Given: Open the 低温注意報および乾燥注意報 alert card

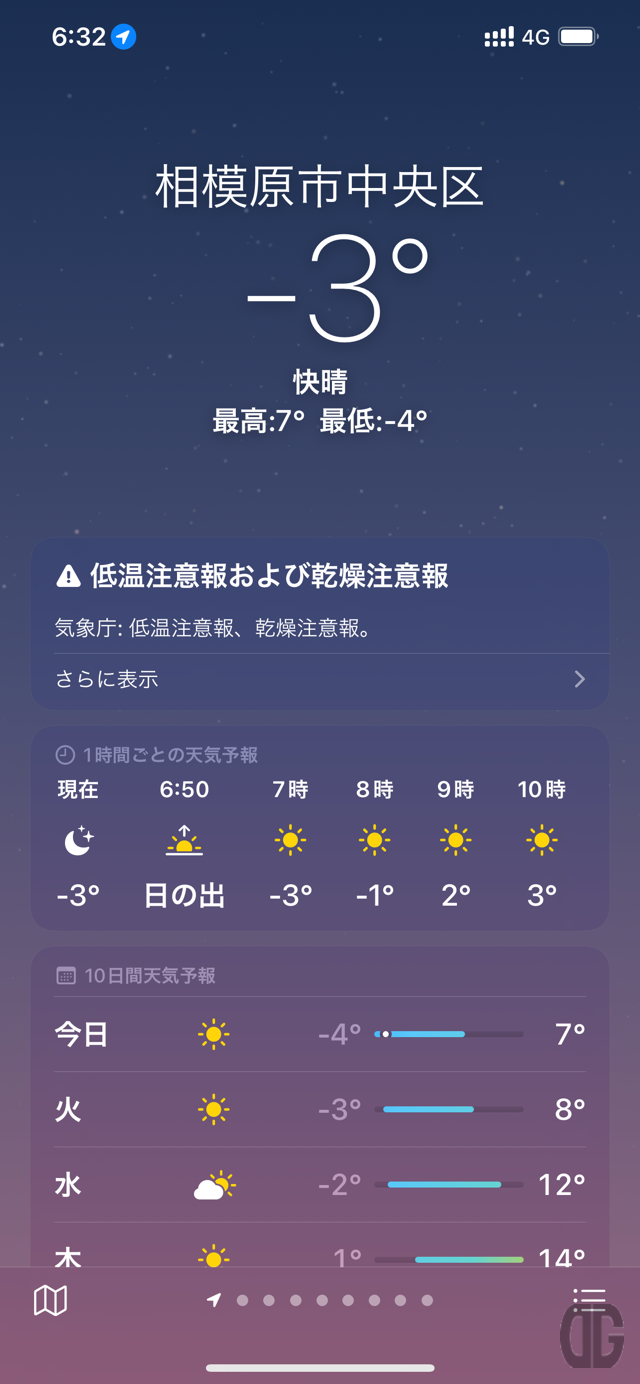Looking at the screenshot, I should point(320,624).
